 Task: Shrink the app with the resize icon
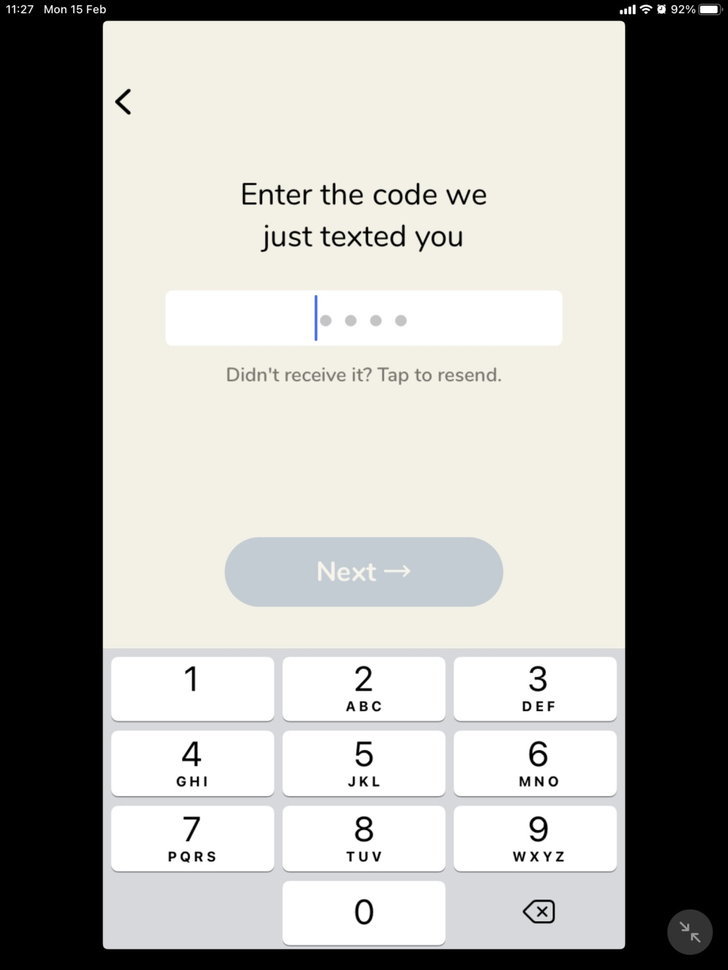pos(690,932)
